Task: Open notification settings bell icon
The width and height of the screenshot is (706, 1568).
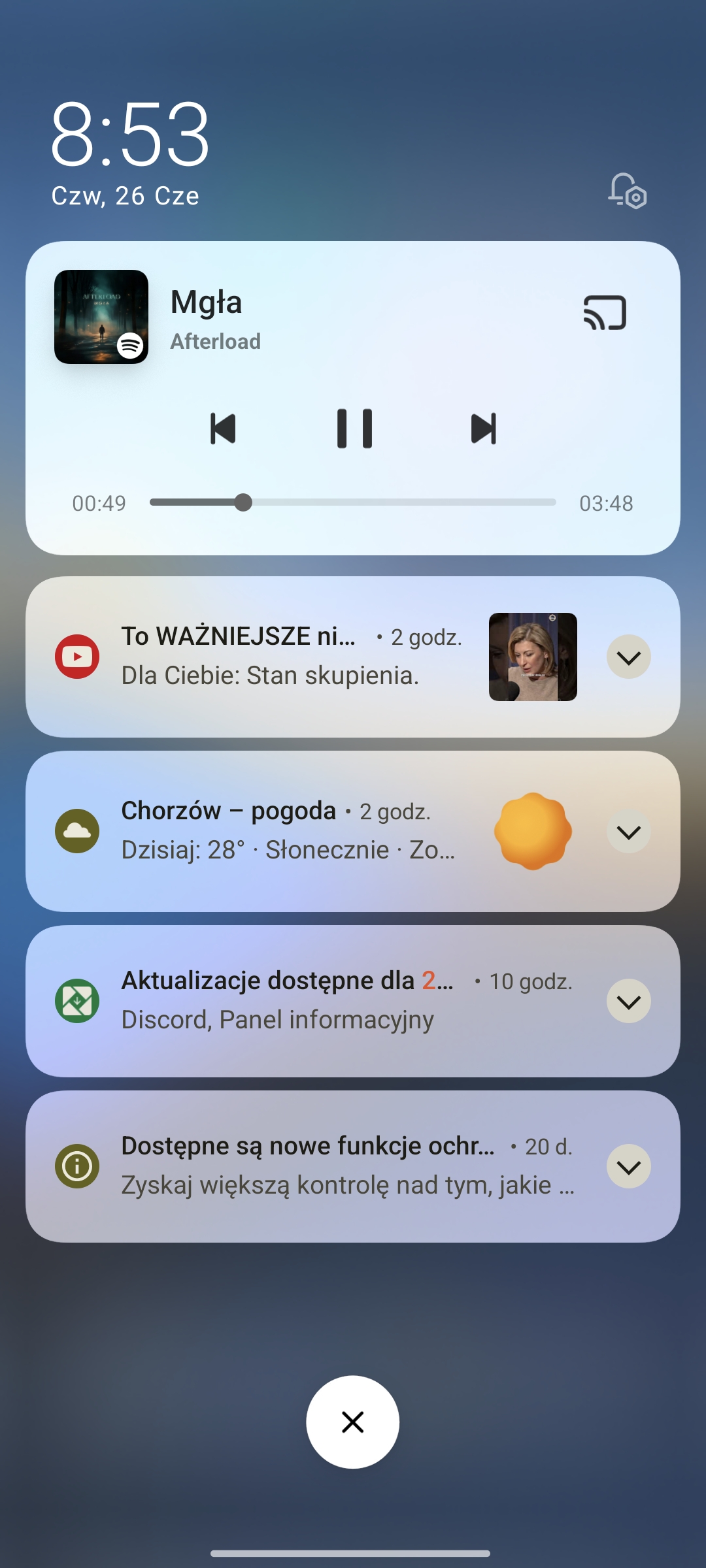Action: 627,191
